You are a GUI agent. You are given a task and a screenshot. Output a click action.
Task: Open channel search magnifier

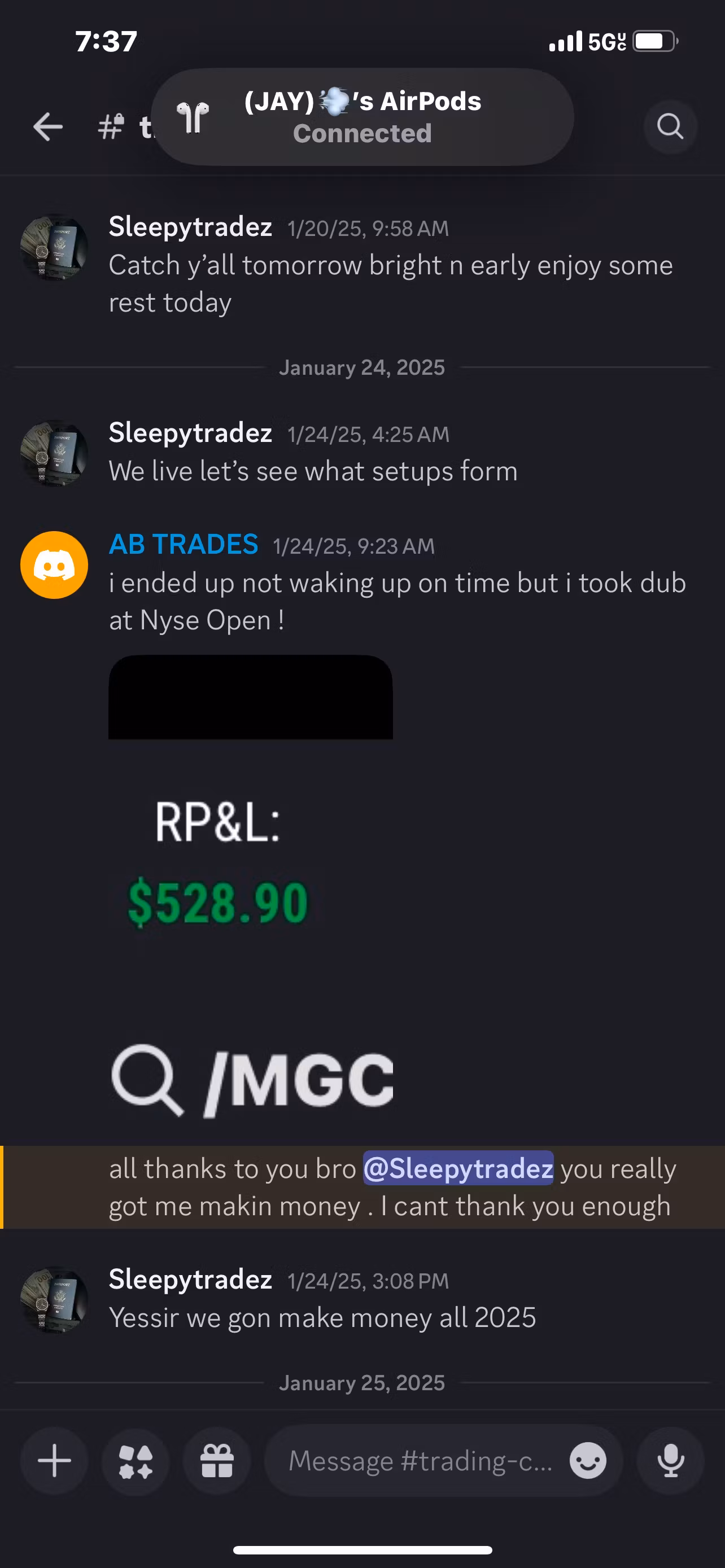(x=670, y=126)
